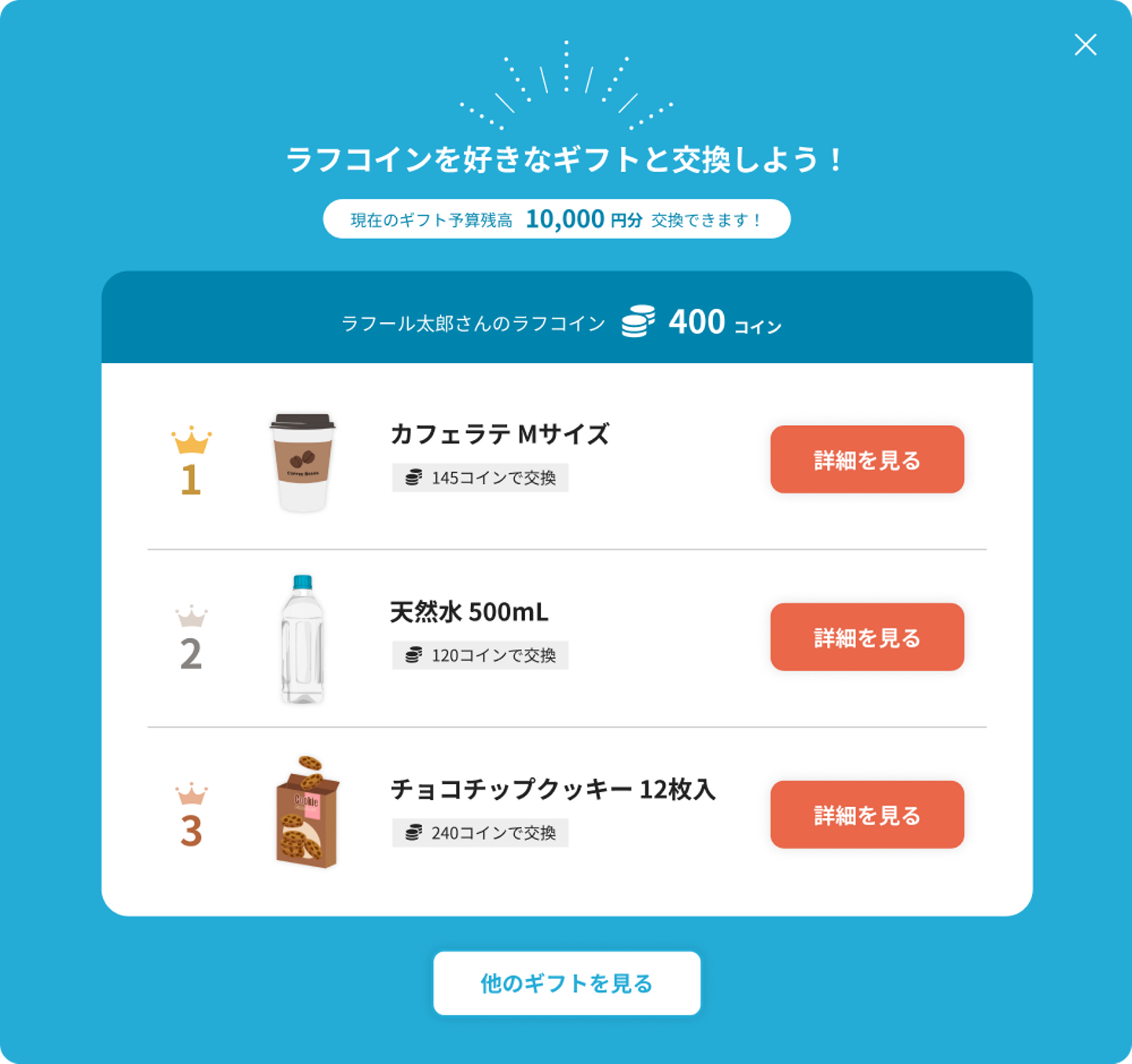1132x1064 pixels.
Task: View details for カフェラテ Mサイズ
Action: point(866,460)
